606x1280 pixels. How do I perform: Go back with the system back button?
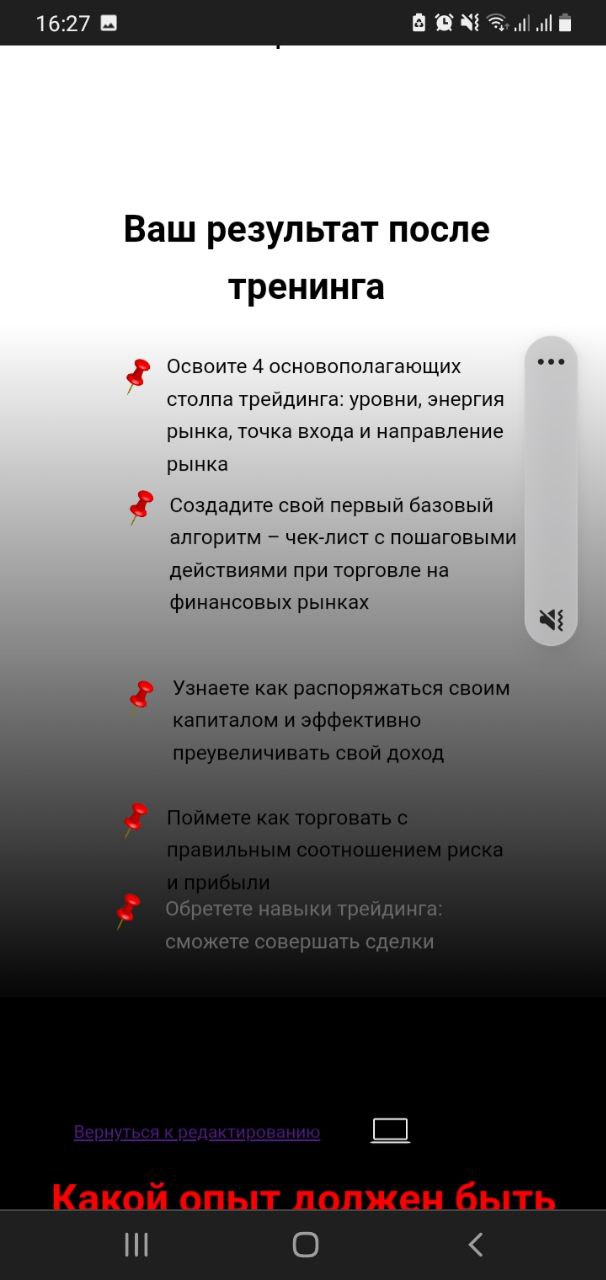pyautogui.click(x=476, y=1244)
